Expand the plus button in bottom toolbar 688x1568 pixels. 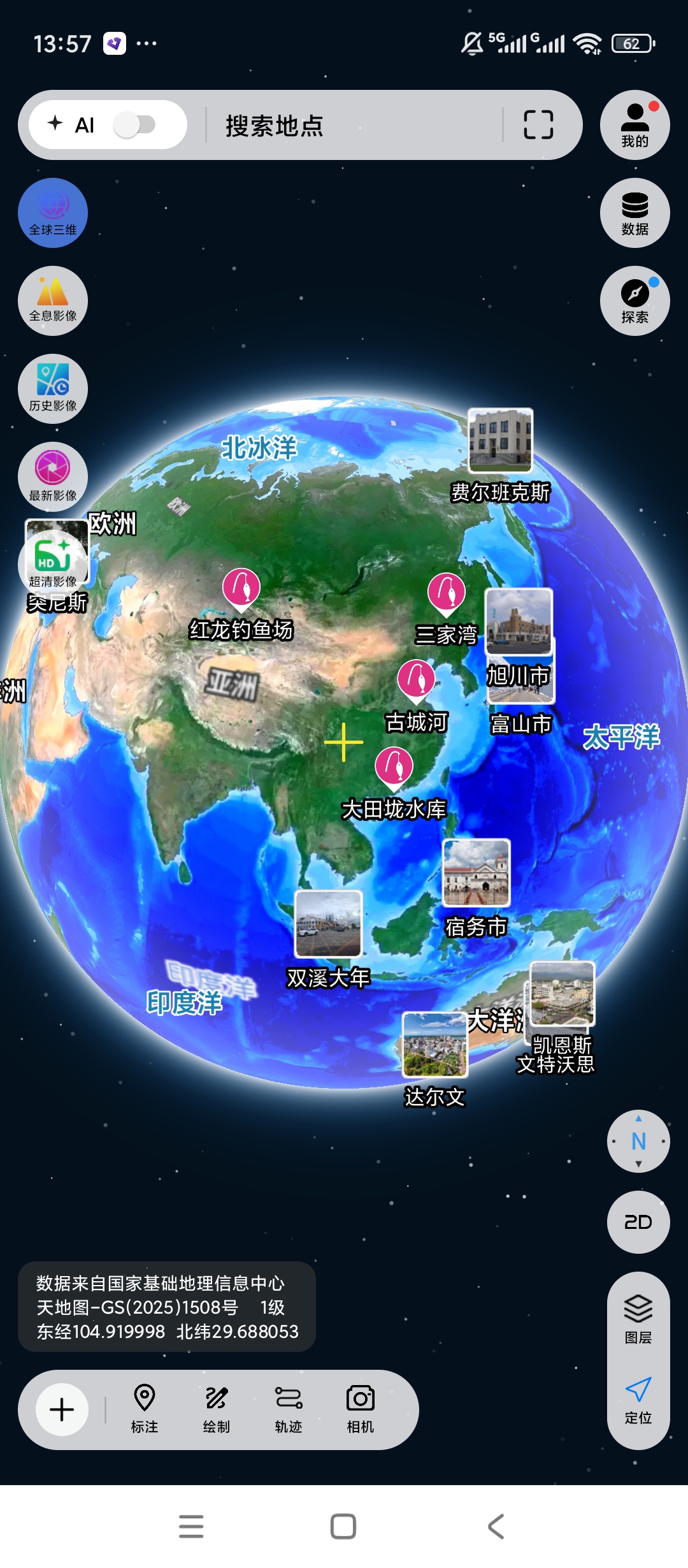pos(62,1409)
